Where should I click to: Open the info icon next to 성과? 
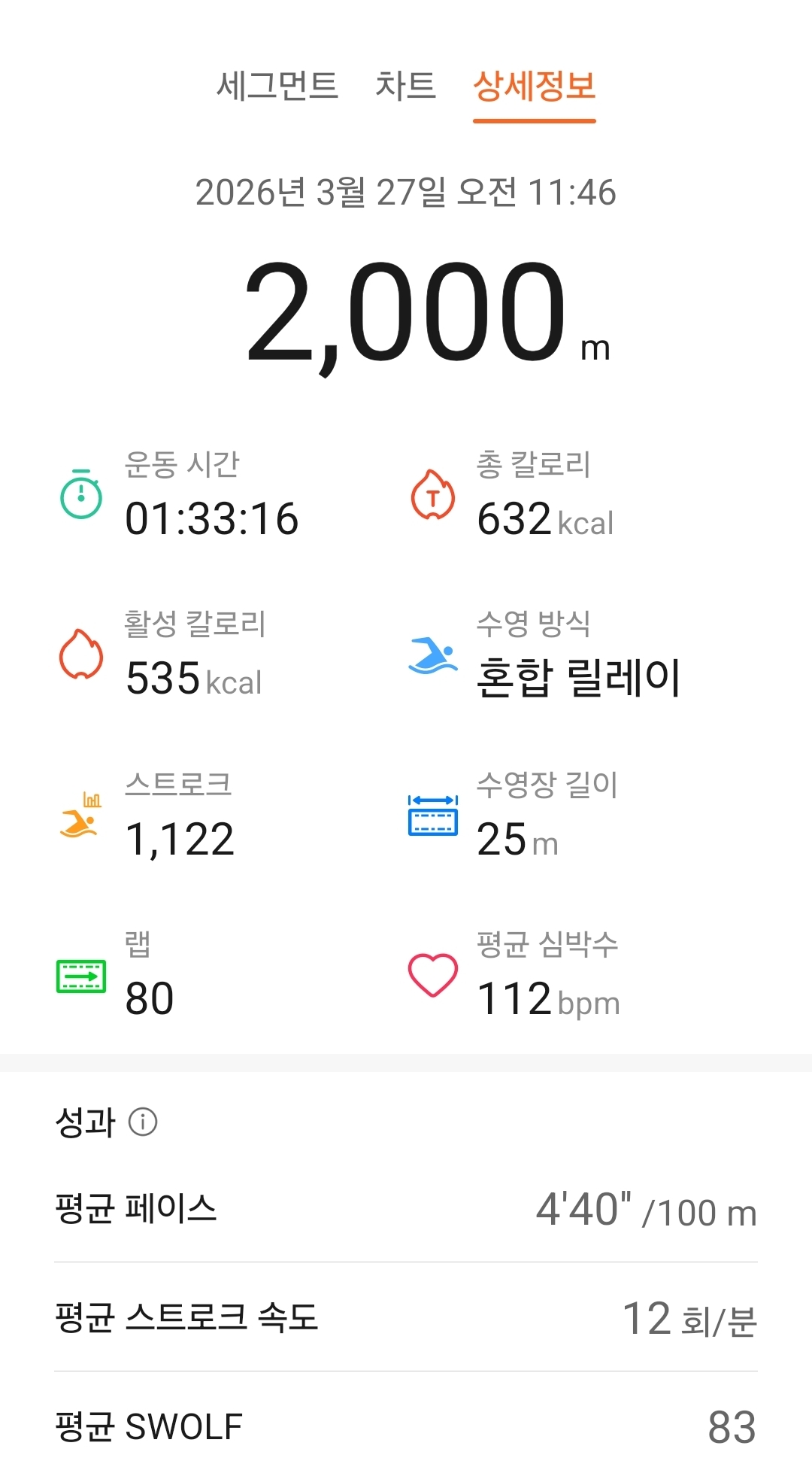(143, 1122)
